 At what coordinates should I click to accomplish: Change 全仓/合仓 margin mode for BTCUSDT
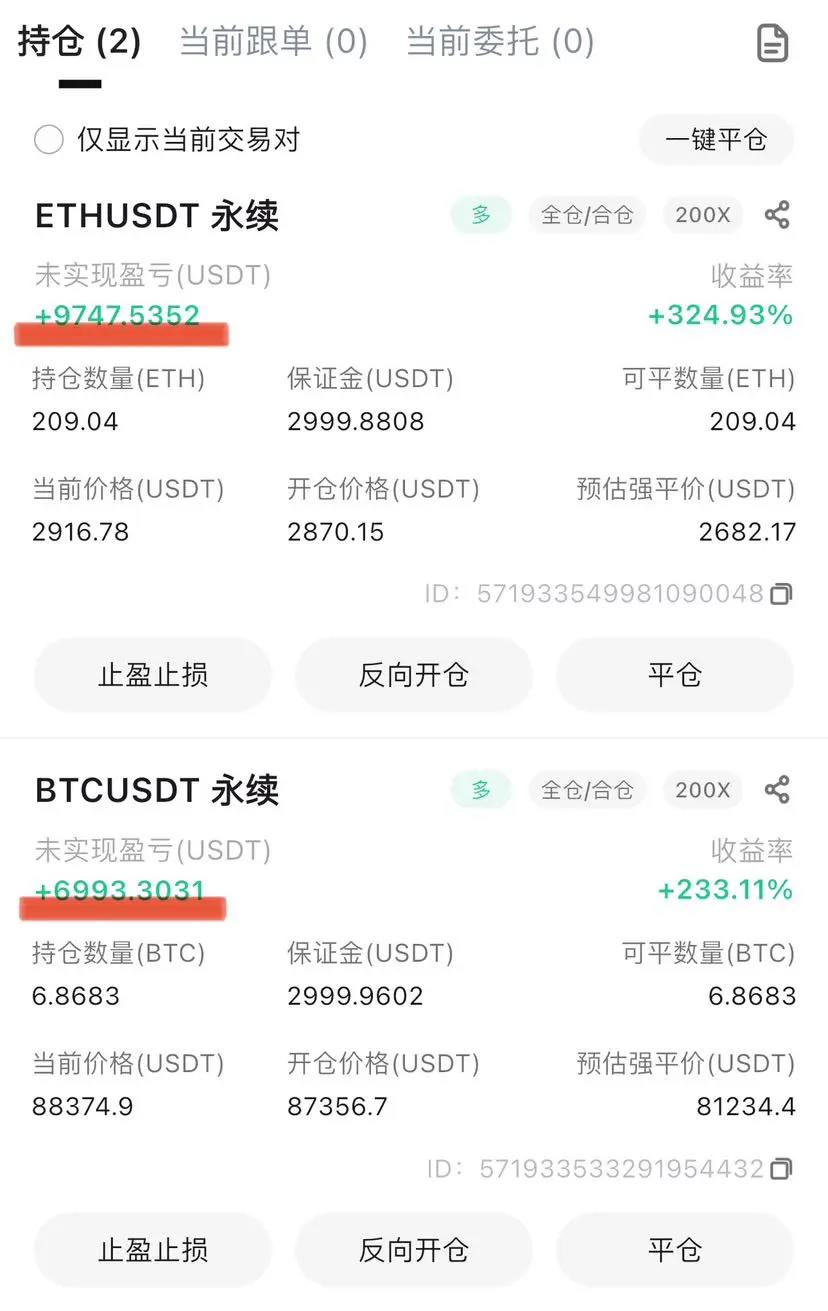coord(587,790)
